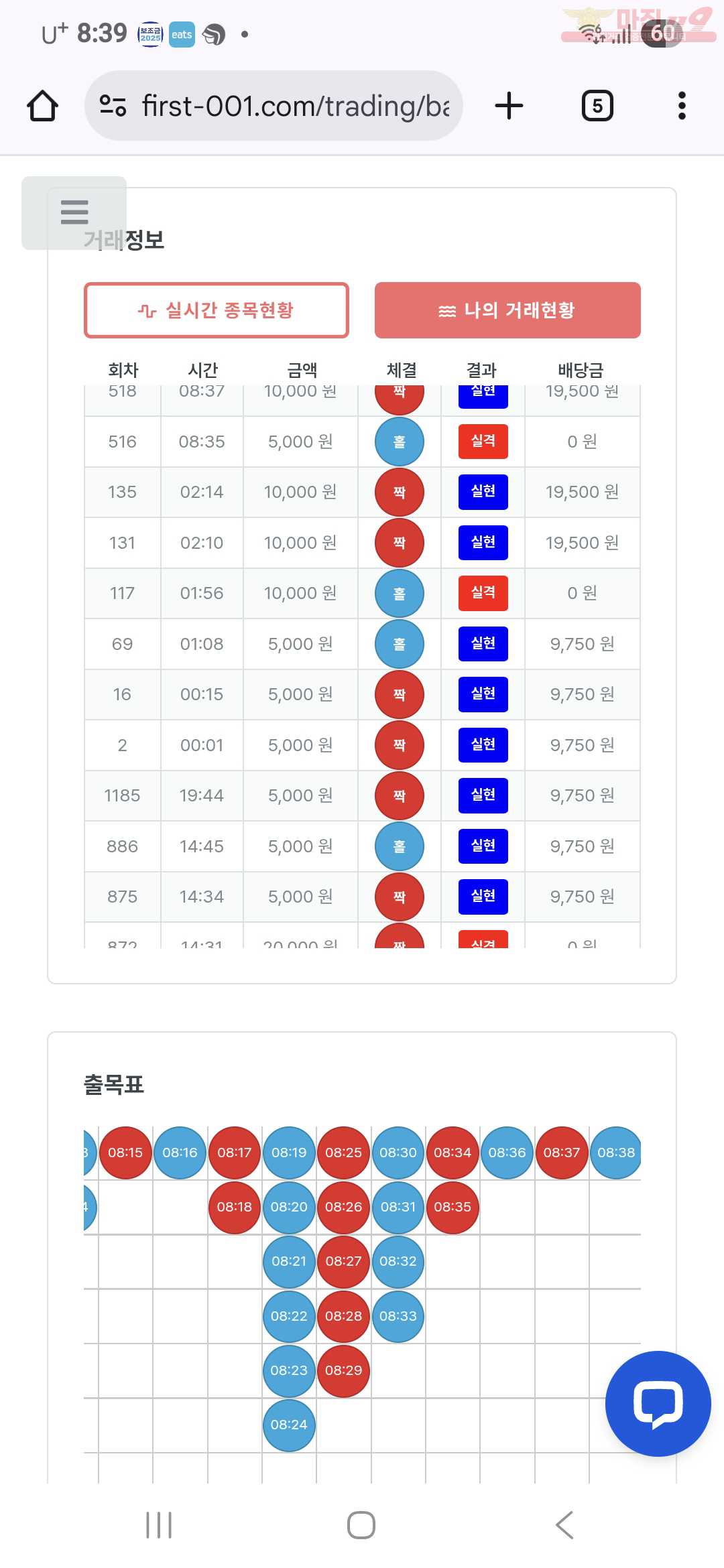Viewport: 724px width, 1568px height.
Task: Open the browser overflow menu
Action: tap(682, 106)
